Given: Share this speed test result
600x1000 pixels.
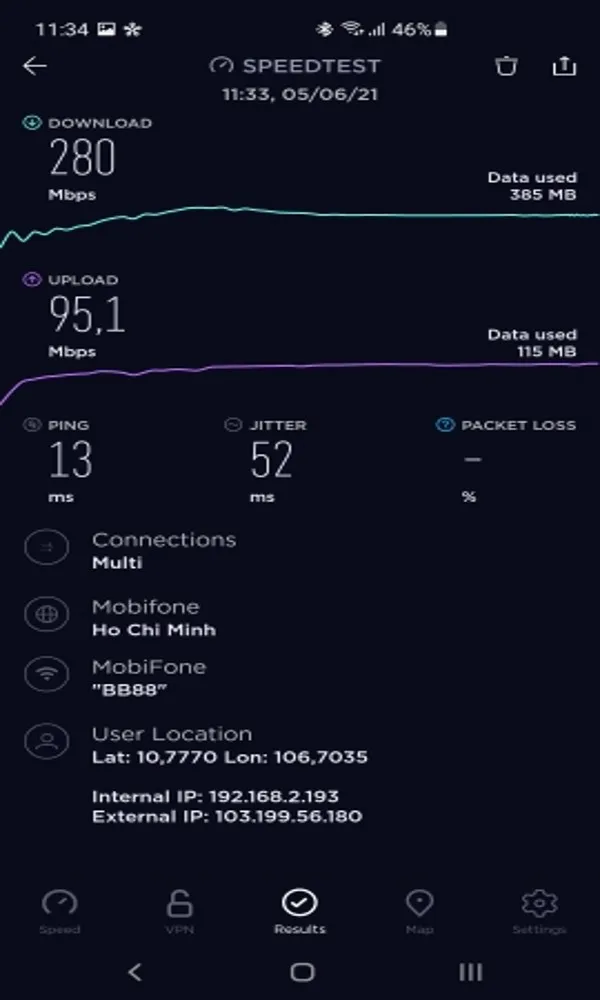Looking at the screenshot, I should tap(564, 66).
